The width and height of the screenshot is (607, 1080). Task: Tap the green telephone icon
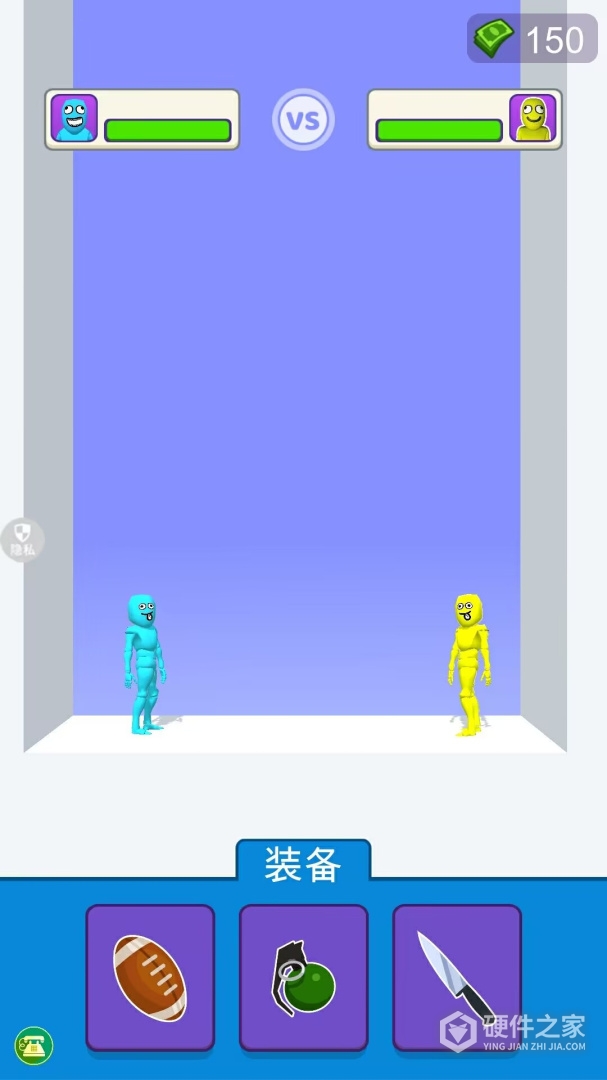[x=34, y=1046]
